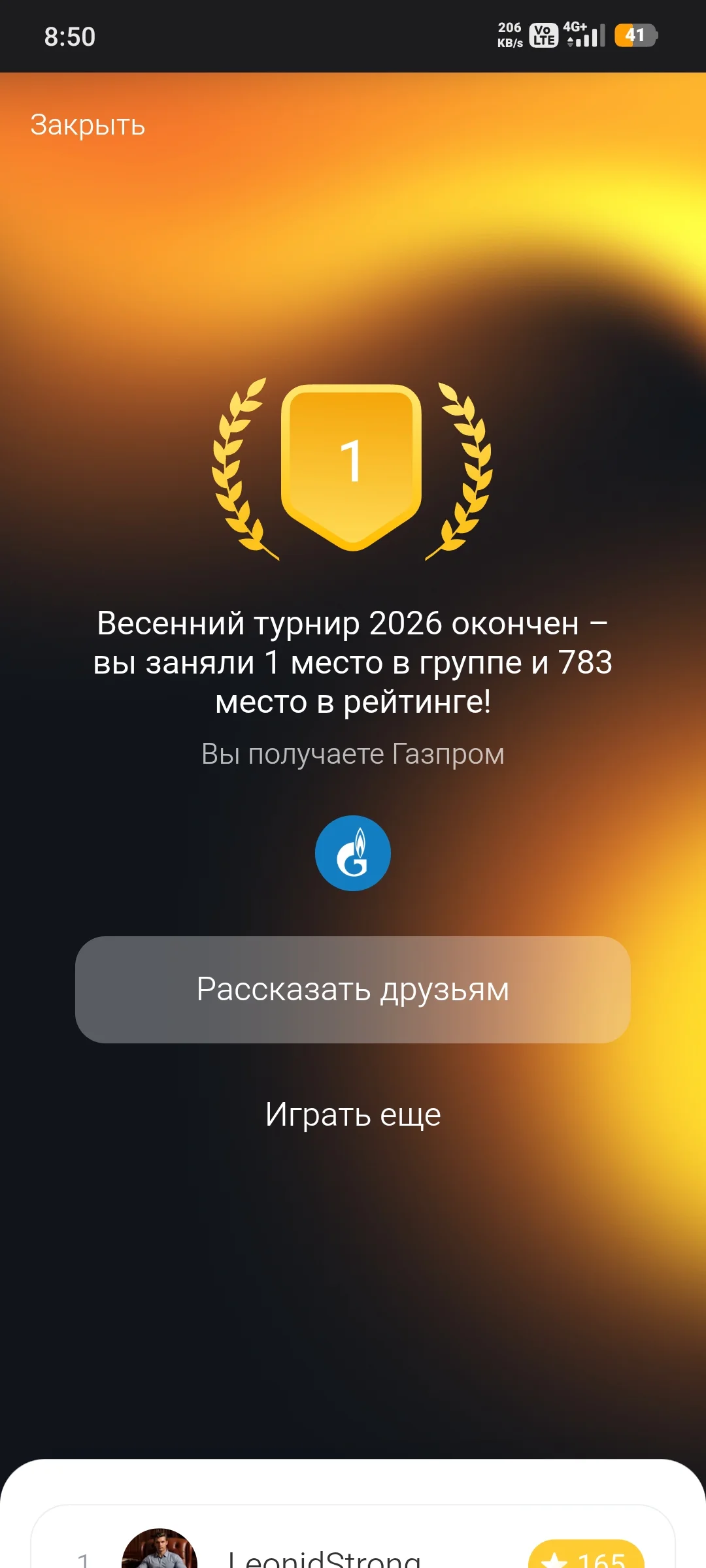Select Играть еще

point(353,1115)
